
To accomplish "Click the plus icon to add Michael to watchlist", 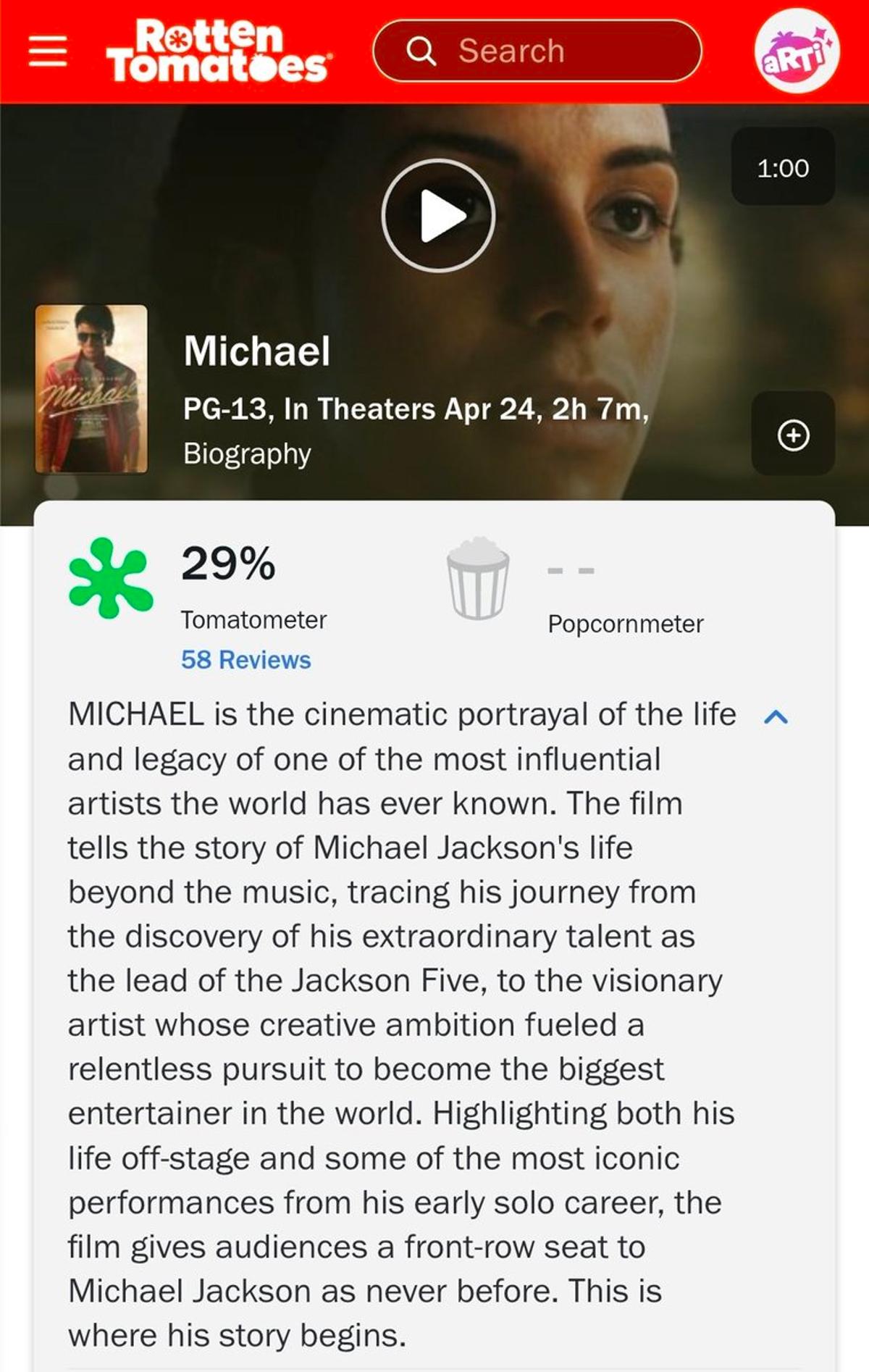I will (794, 435).
